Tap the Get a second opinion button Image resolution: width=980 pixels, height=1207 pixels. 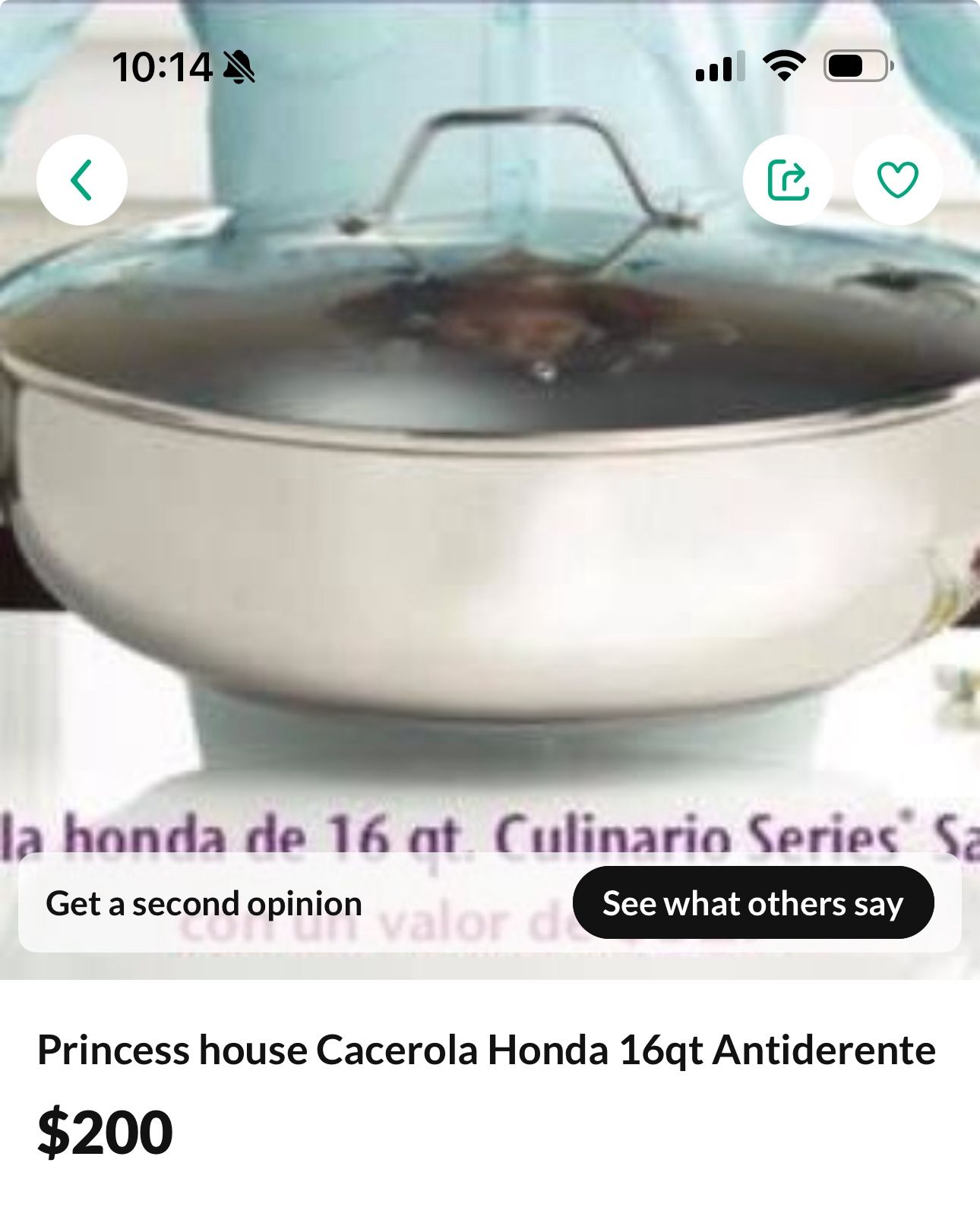tap(204, 903)
